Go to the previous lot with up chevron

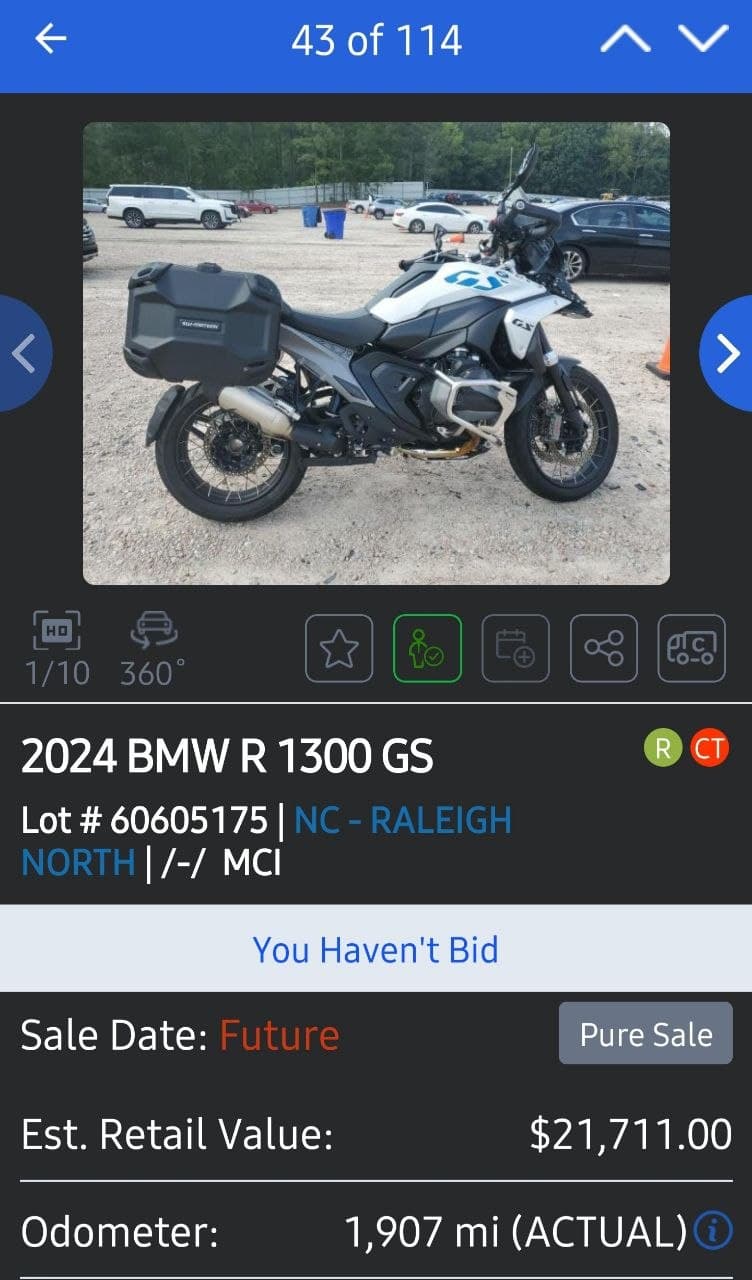(625, 40)
